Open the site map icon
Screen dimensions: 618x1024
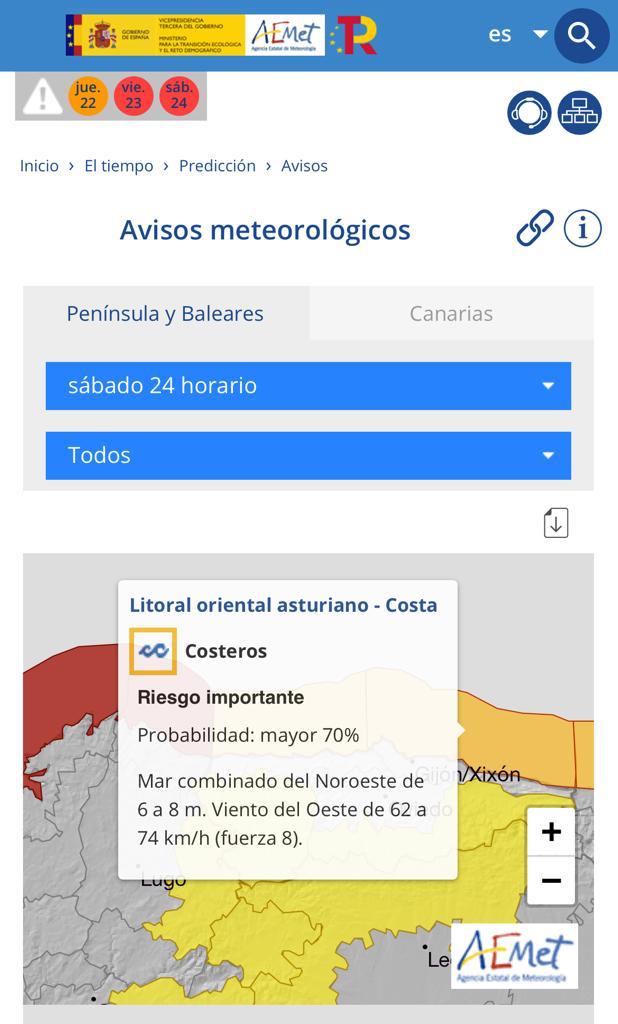[579, 113]
